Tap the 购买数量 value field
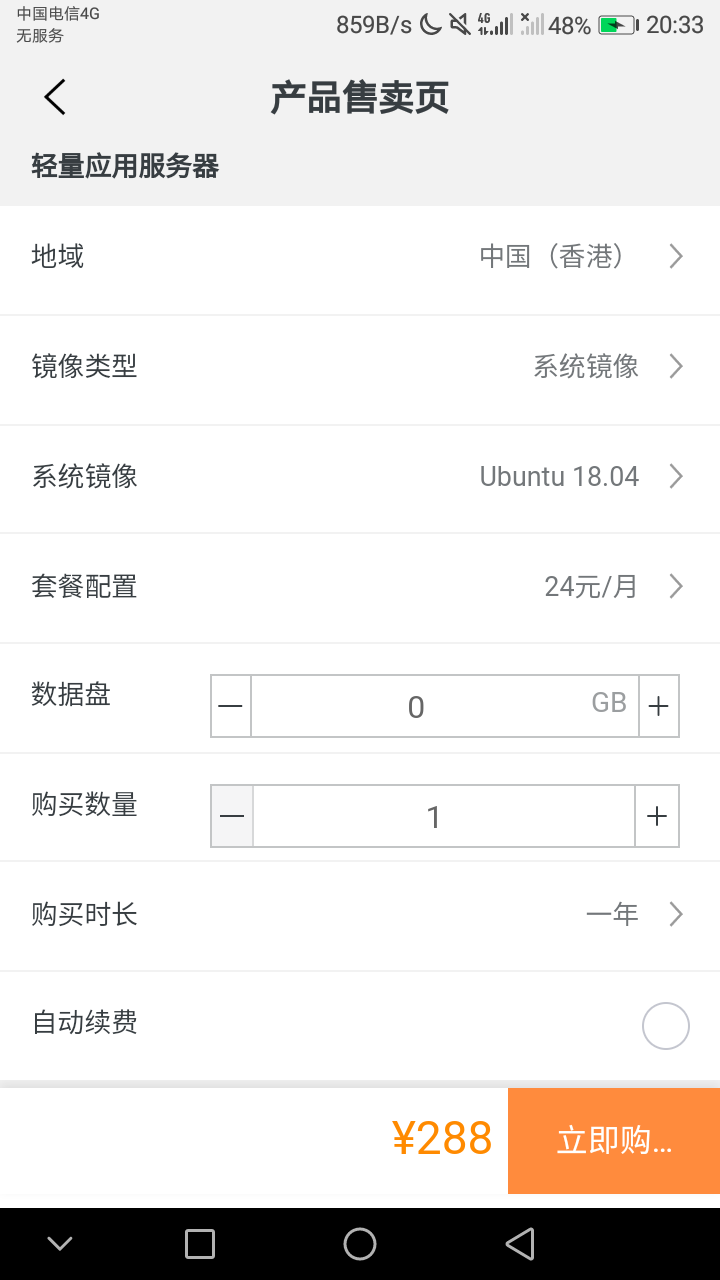 tap(444, 816)
